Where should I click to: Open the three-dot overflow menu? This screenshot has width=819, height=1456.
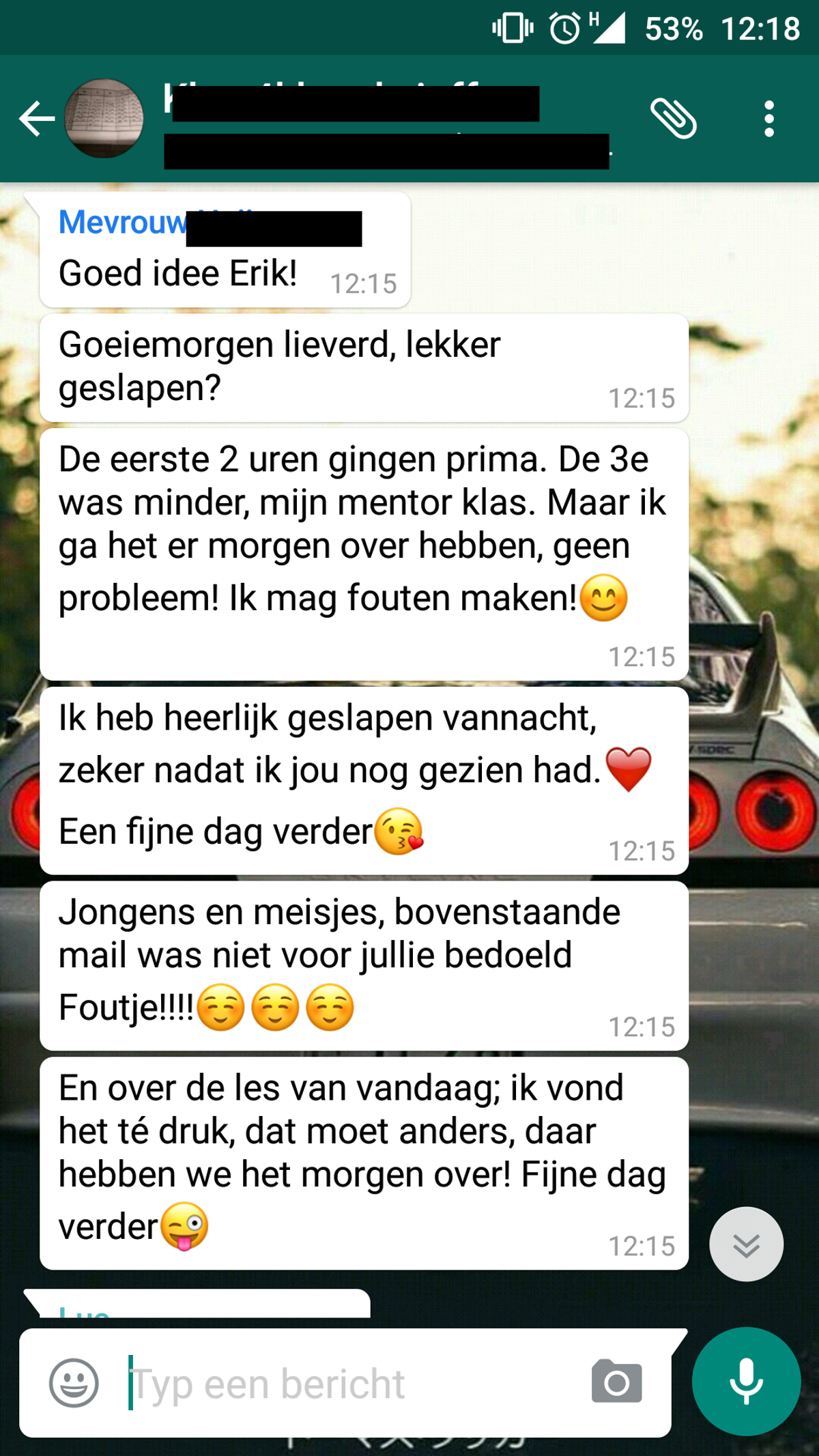(x=769, y=119)
